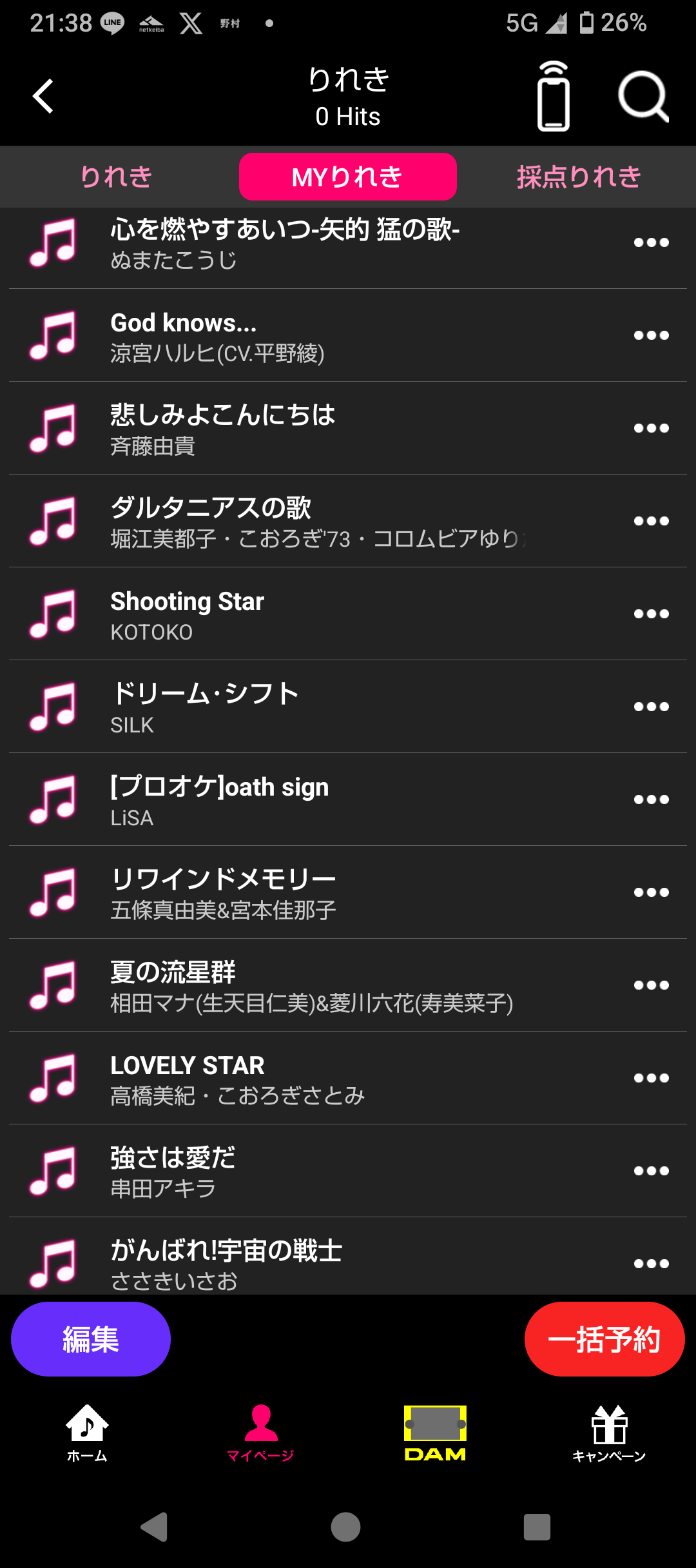Image resolution: width=696 pixels, height=1568 pixels.
Task: Switch to the 採点りれき tab
Action: pyautogui.click(x=578, y=177)
